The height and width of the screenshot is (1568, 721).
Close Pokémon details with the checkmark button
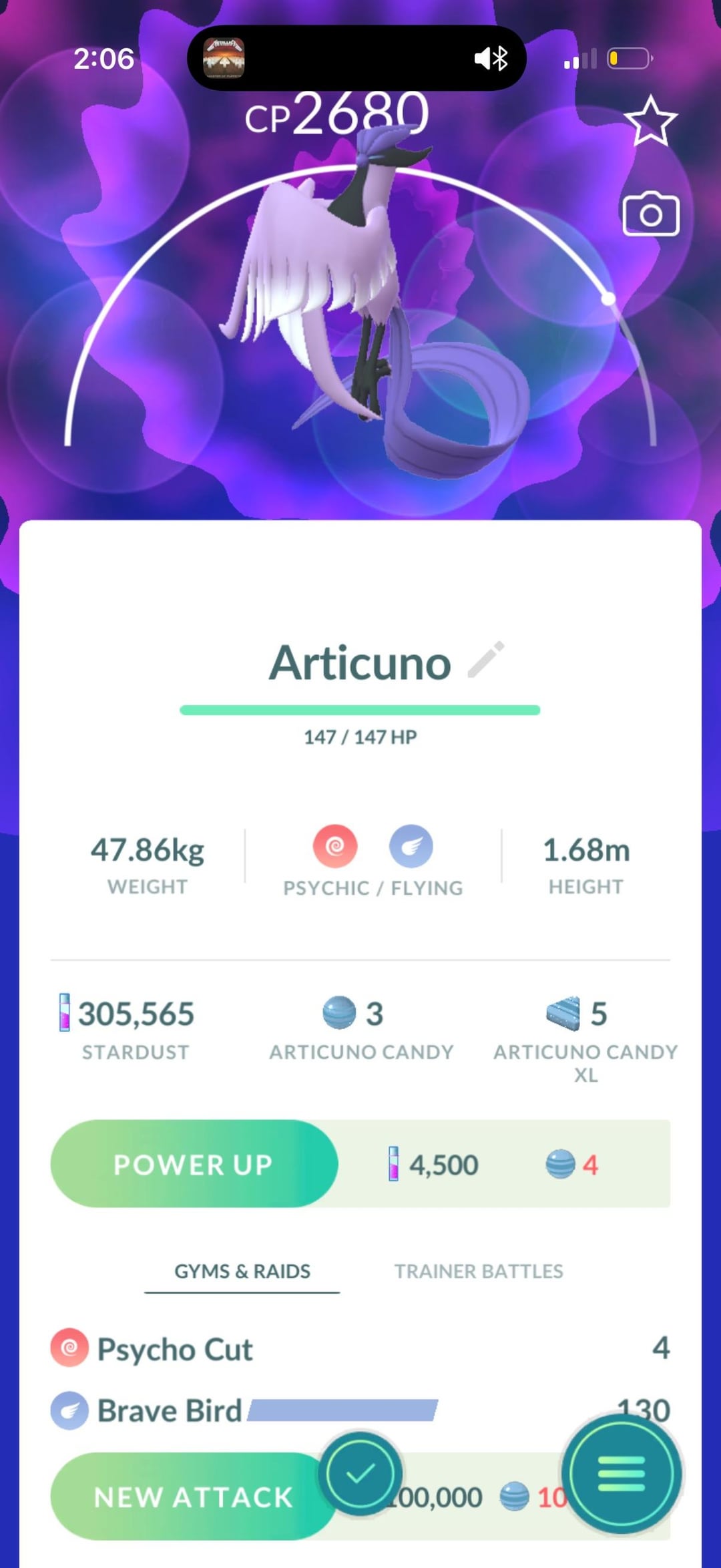click(360, 1473)
